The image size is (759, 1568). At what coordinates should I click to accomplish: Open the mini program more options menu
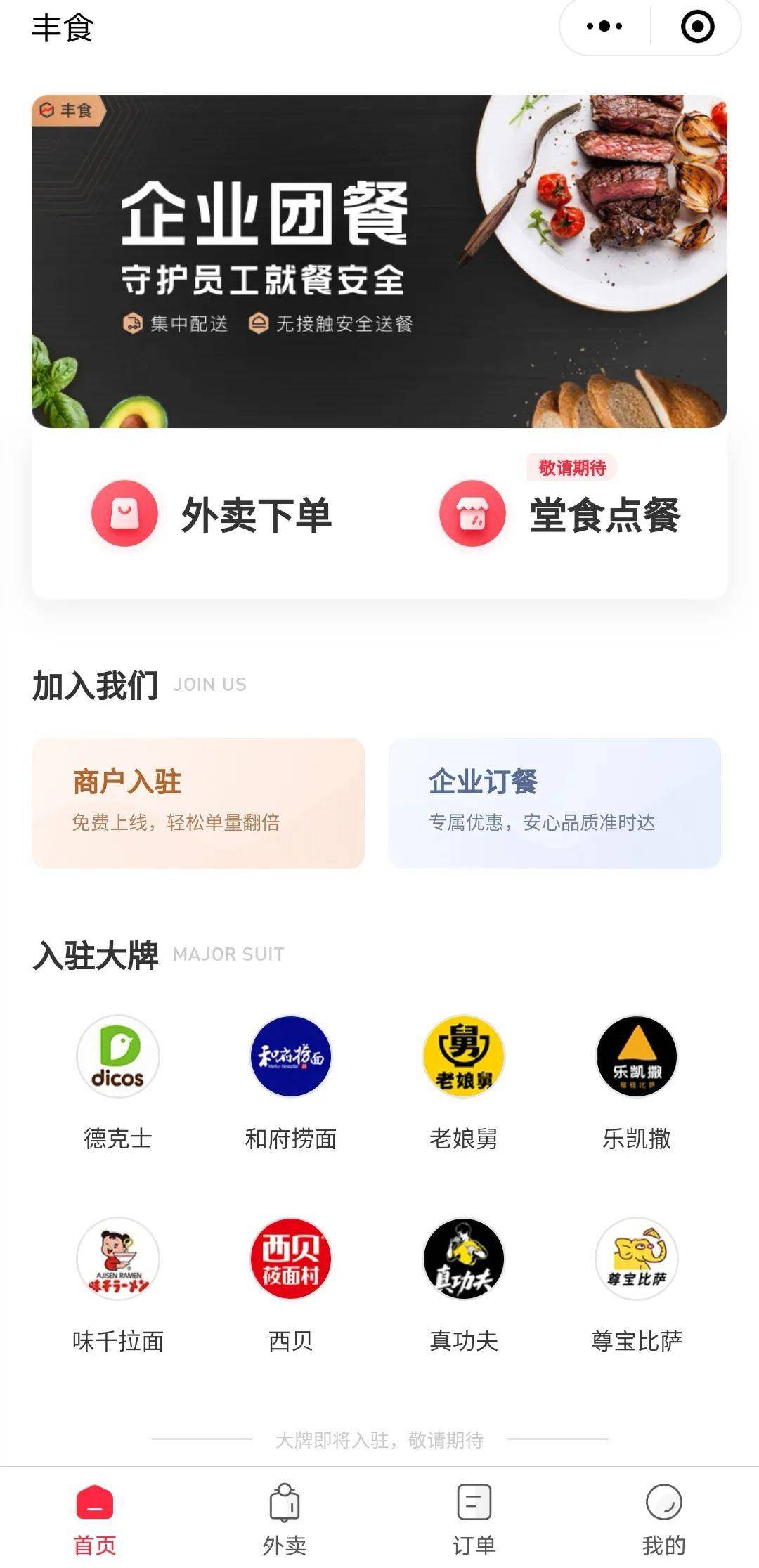point(604,27)
